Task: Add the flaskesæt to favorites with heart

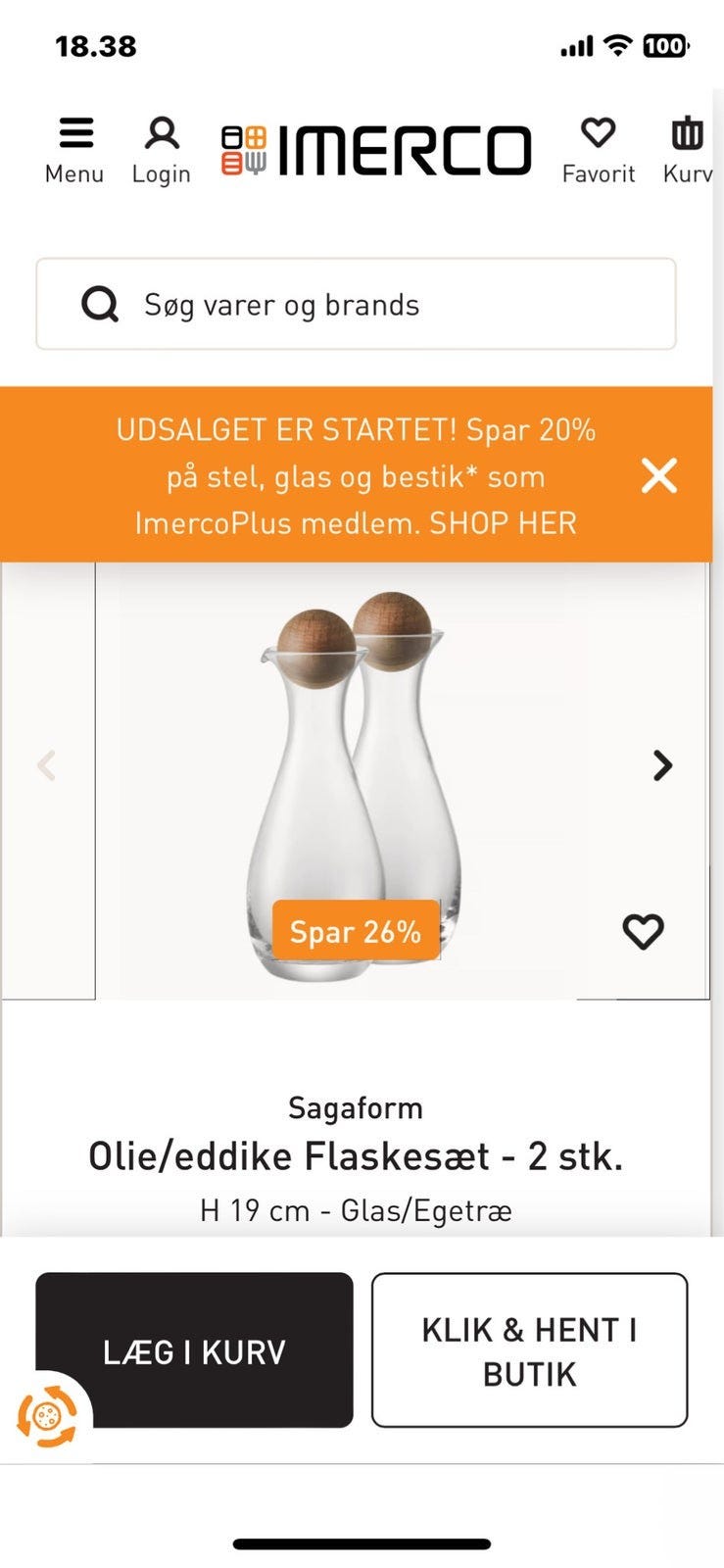Action: pos(643,931)
